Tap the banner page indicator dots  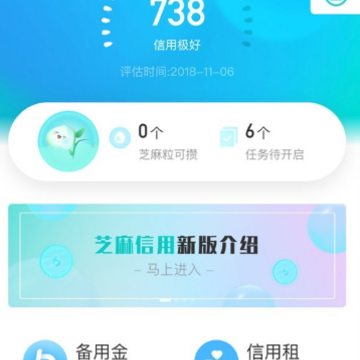[177, 300]
